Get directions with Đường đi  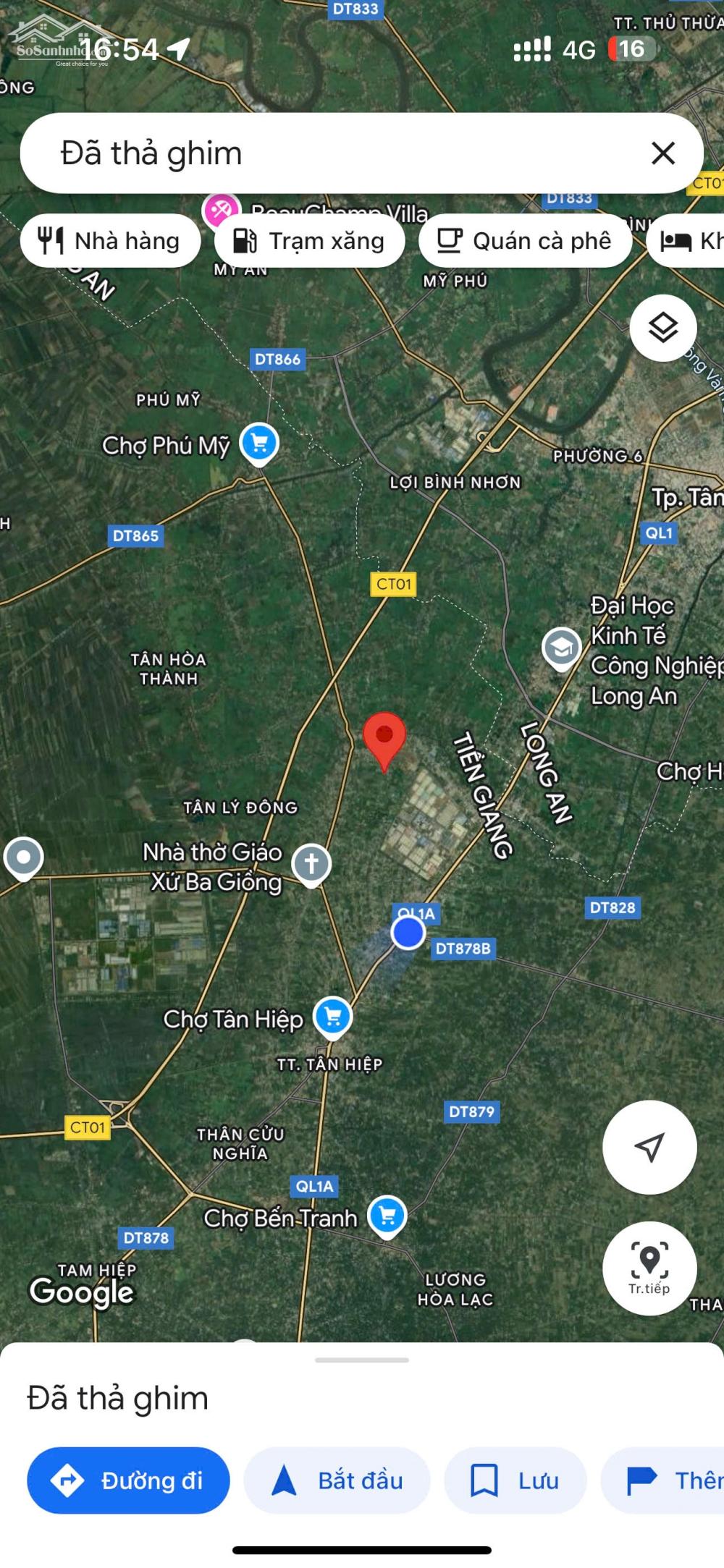point(128,1480)
